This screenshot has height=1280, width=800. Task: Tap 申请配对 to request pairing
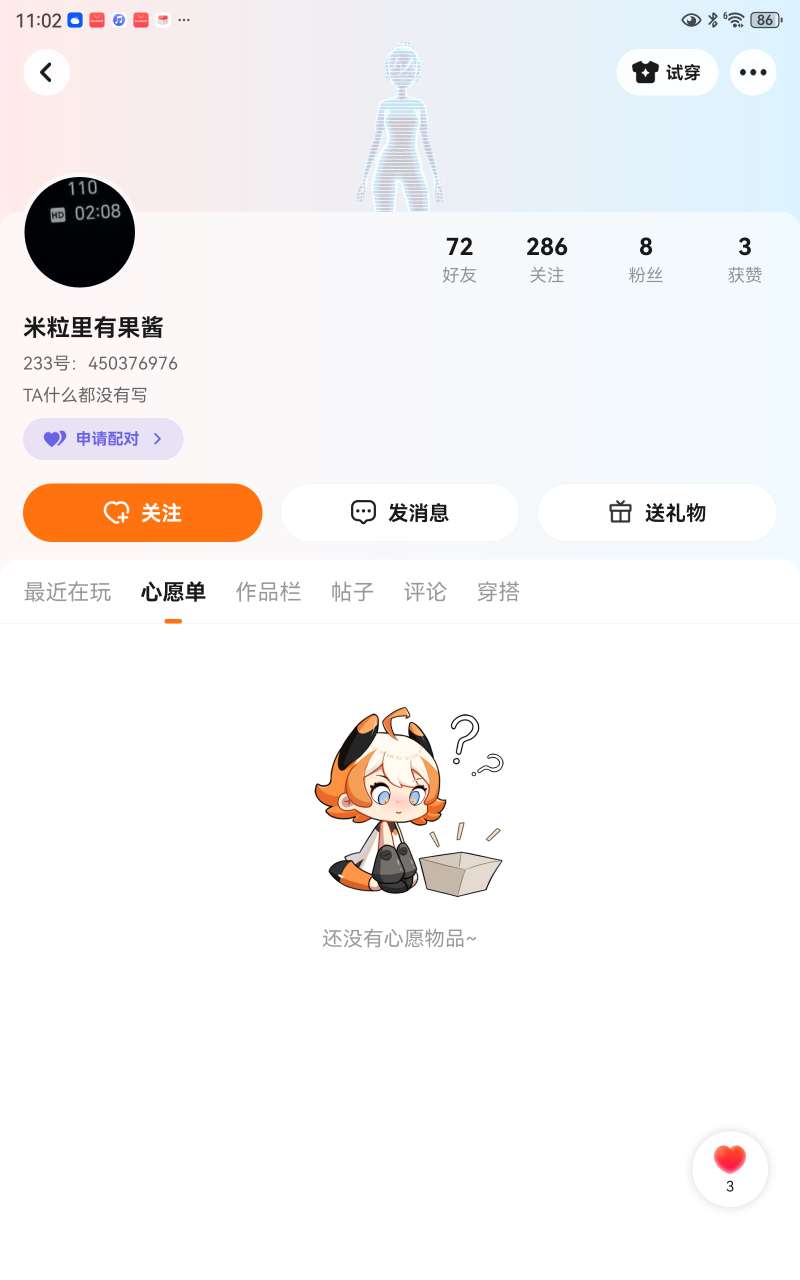103,439
